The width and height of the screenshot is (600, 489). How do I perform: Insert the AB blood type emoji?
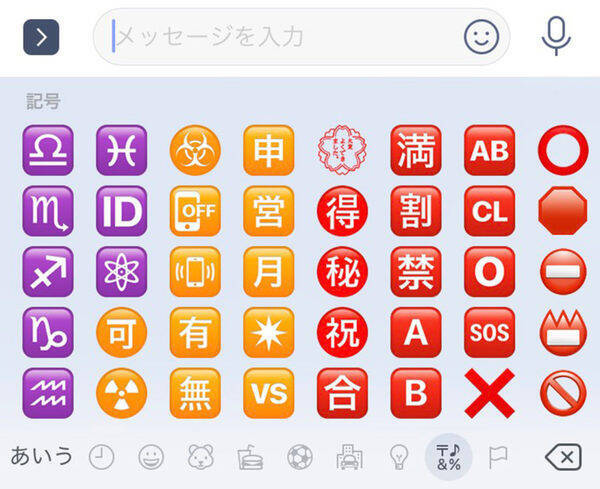489,151
